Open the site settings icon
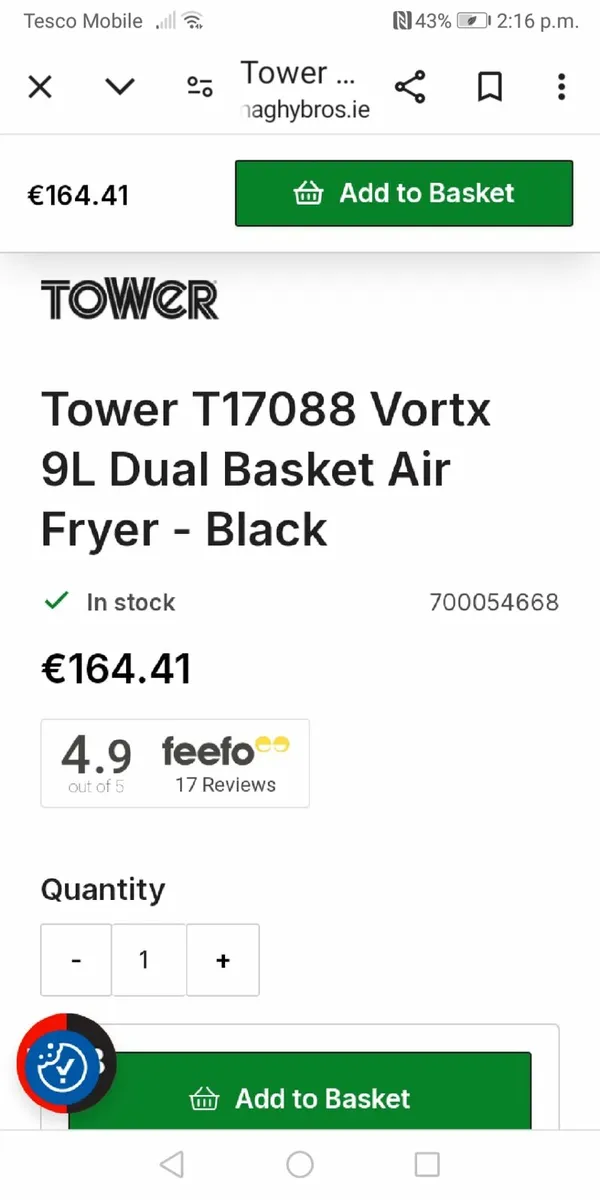This screenshot has width=600, height=1200. tap(200, 88)
